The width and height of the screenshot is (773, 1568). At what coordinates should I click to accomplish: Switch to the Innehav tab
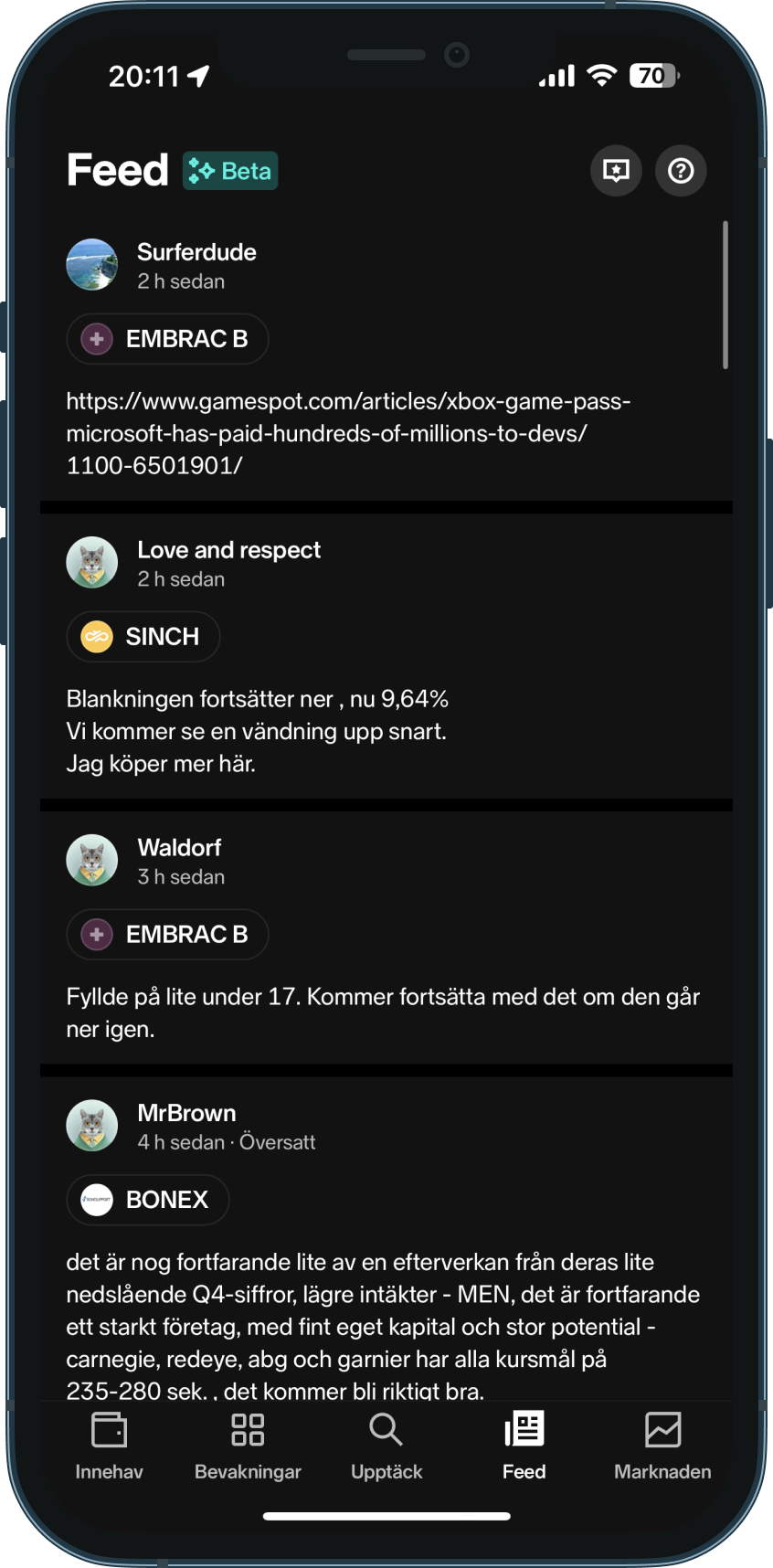coord(109,1446)
